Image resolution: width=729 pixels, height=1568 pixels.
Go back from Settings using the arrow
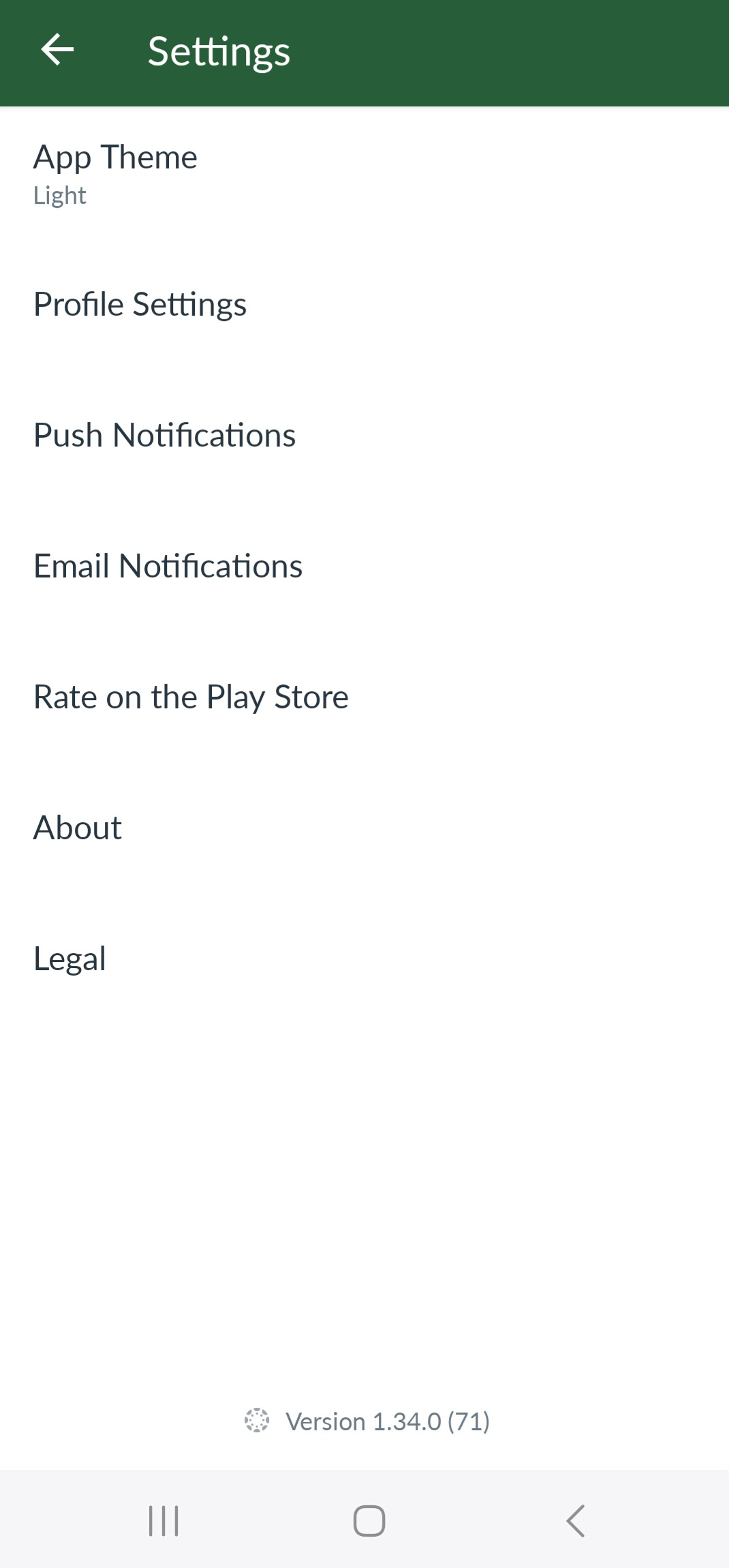tap(57, 50)
